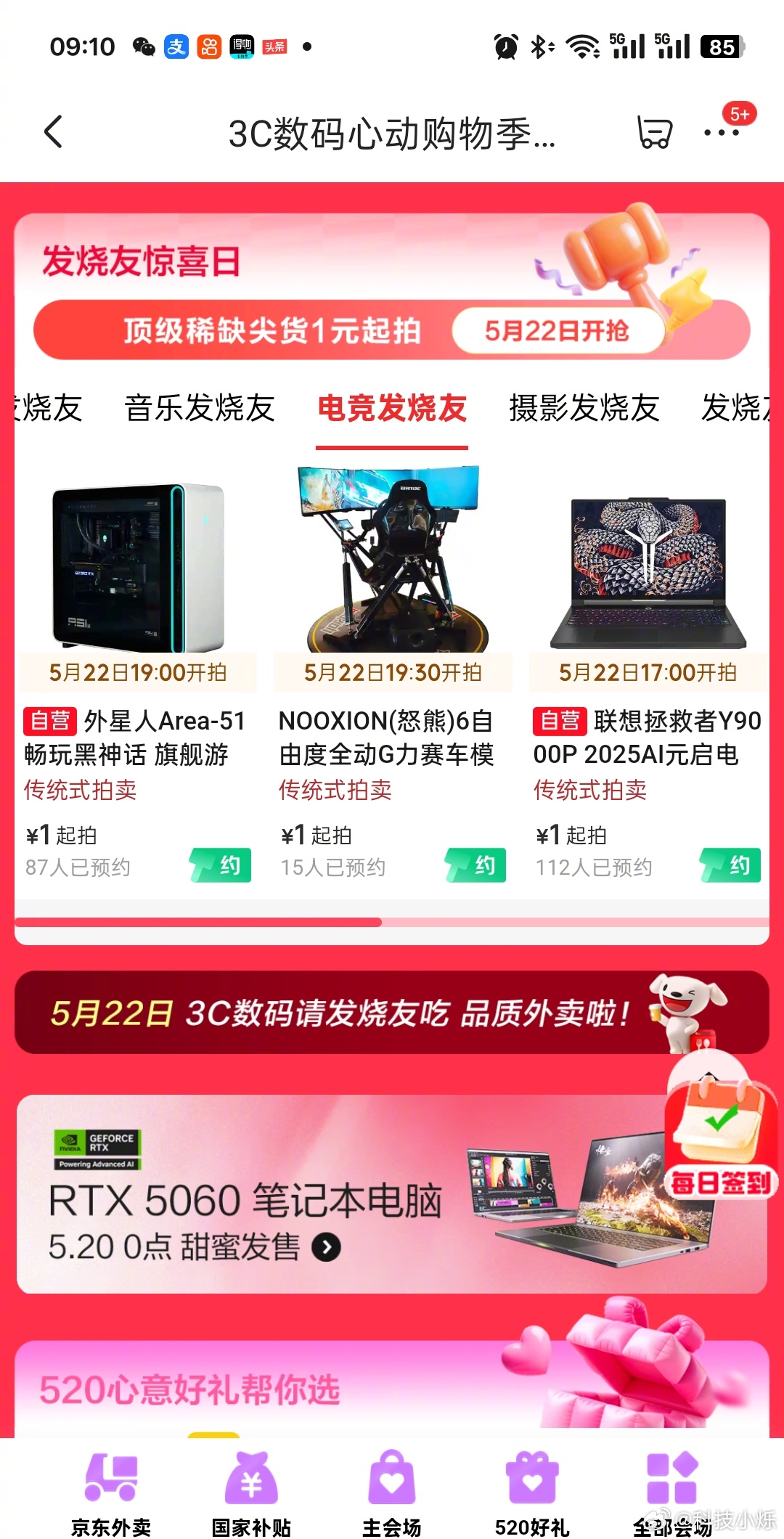Switch to the 主会场 tab

tap(392, 1492)
